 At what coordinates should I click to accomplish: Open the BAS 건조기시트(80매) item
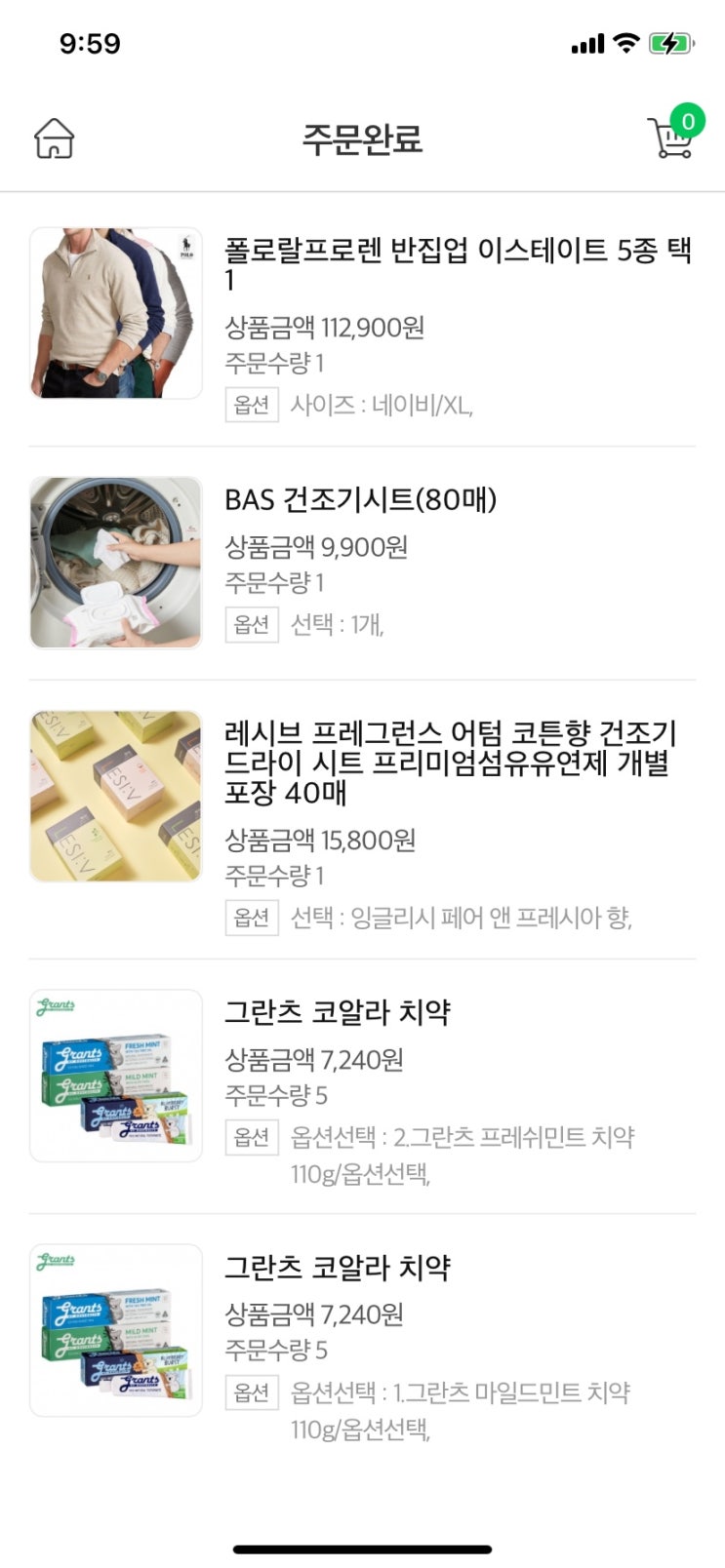362,563
